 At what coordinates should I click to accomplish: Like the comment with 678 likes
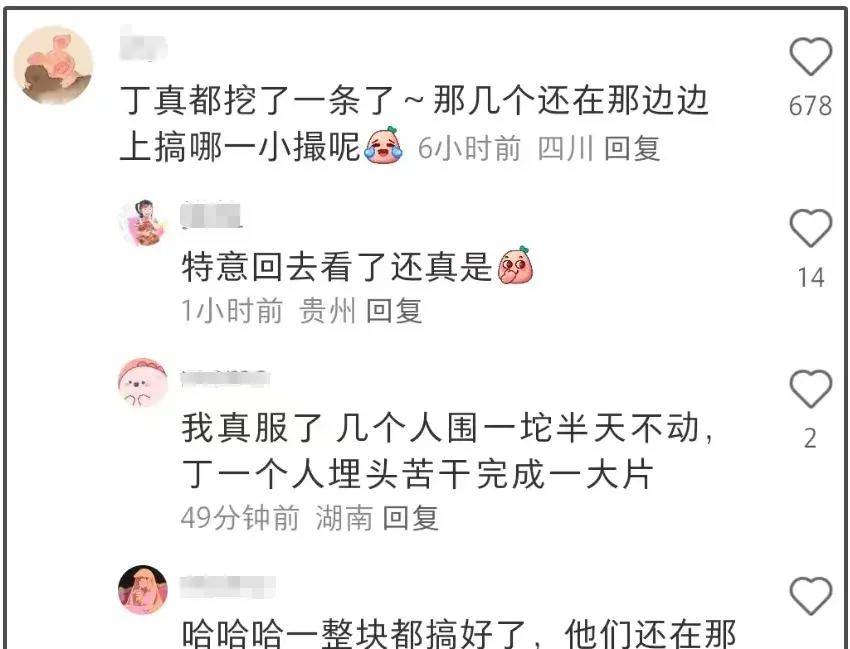(810, 58)
